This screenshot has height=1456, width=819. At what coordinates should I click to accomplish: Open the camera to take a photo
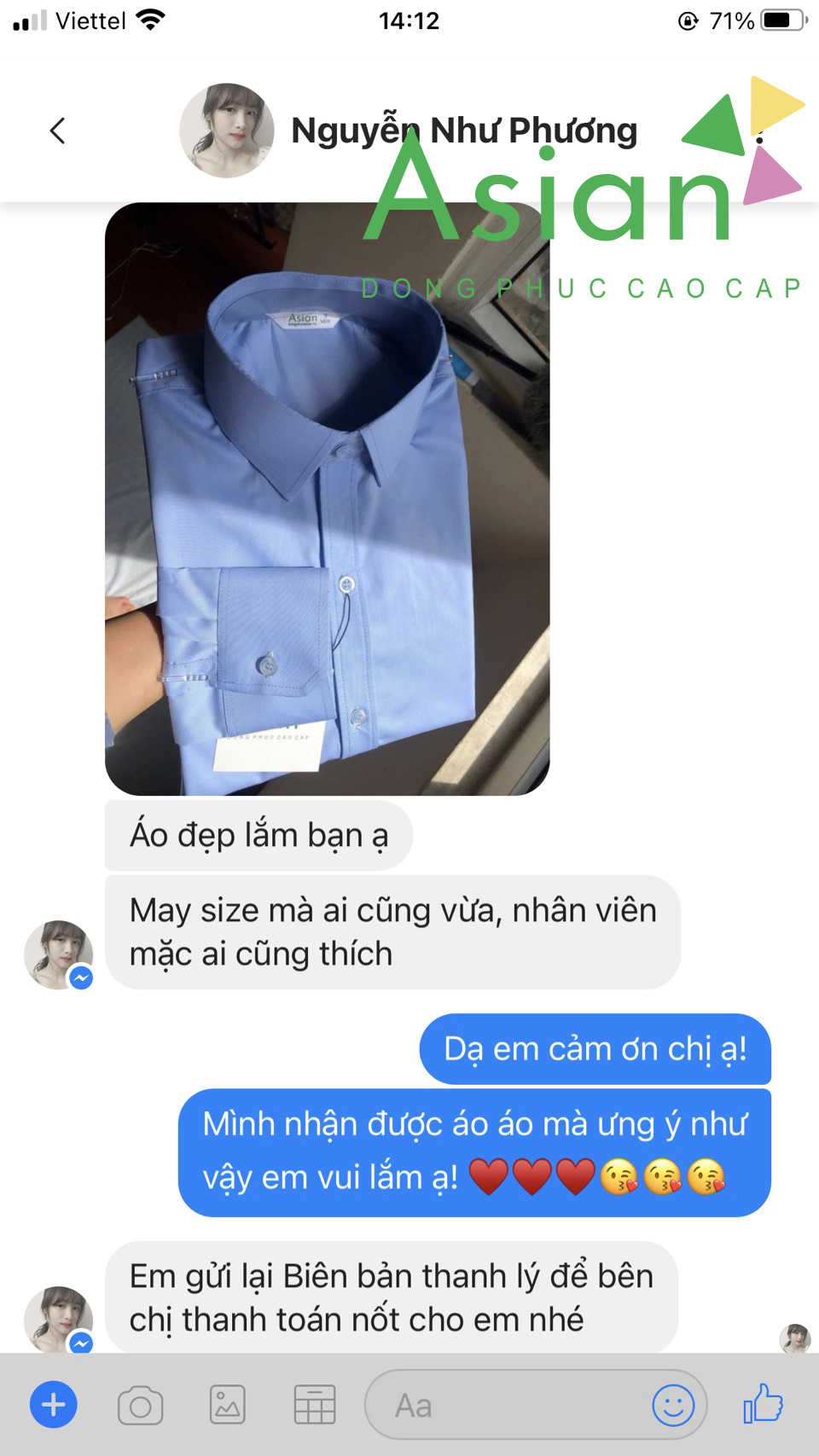coord(141,1405)
